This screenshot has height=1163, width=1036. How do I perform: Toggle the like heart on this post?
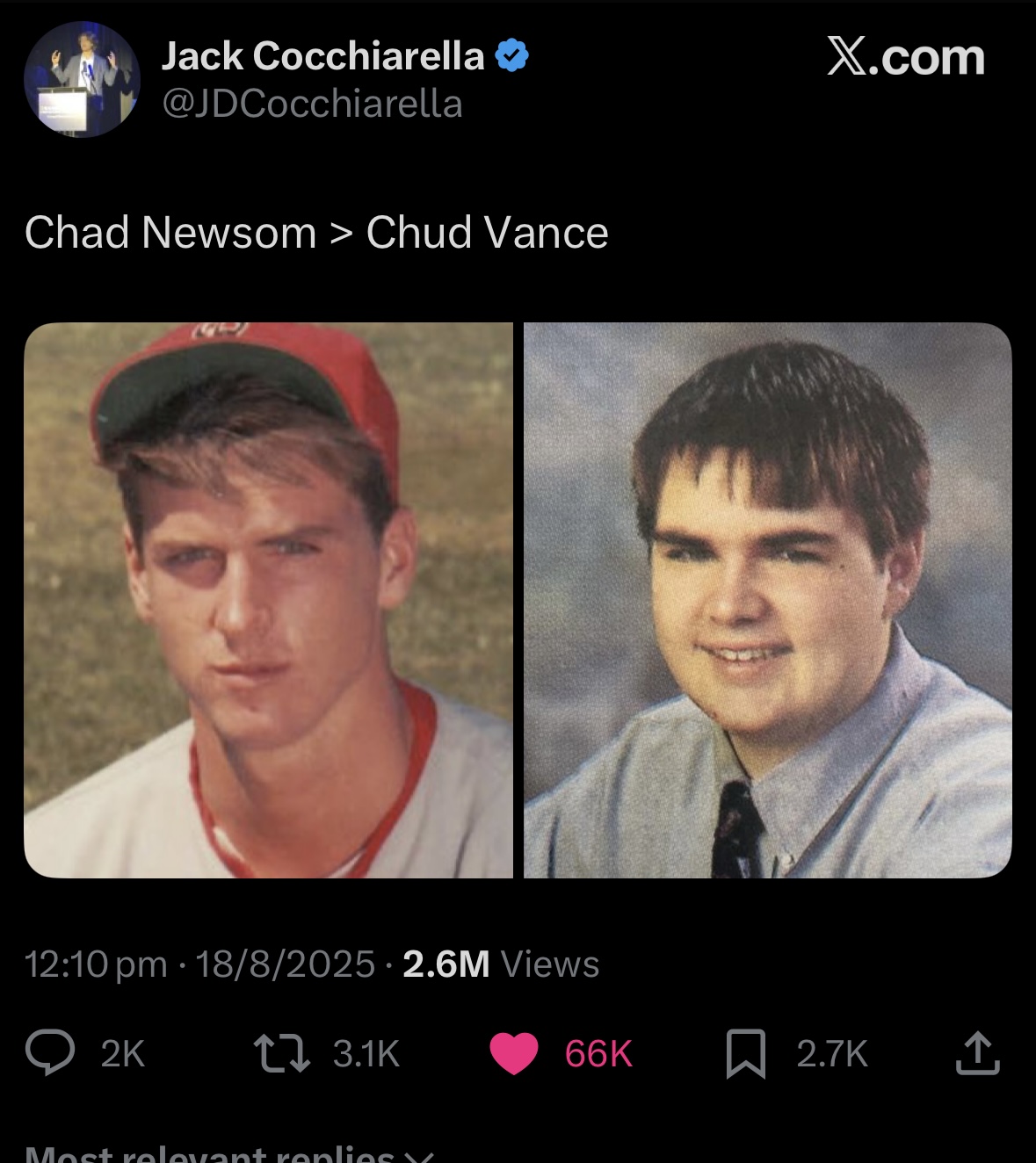pyautogui.click(x=514, y=1053)
